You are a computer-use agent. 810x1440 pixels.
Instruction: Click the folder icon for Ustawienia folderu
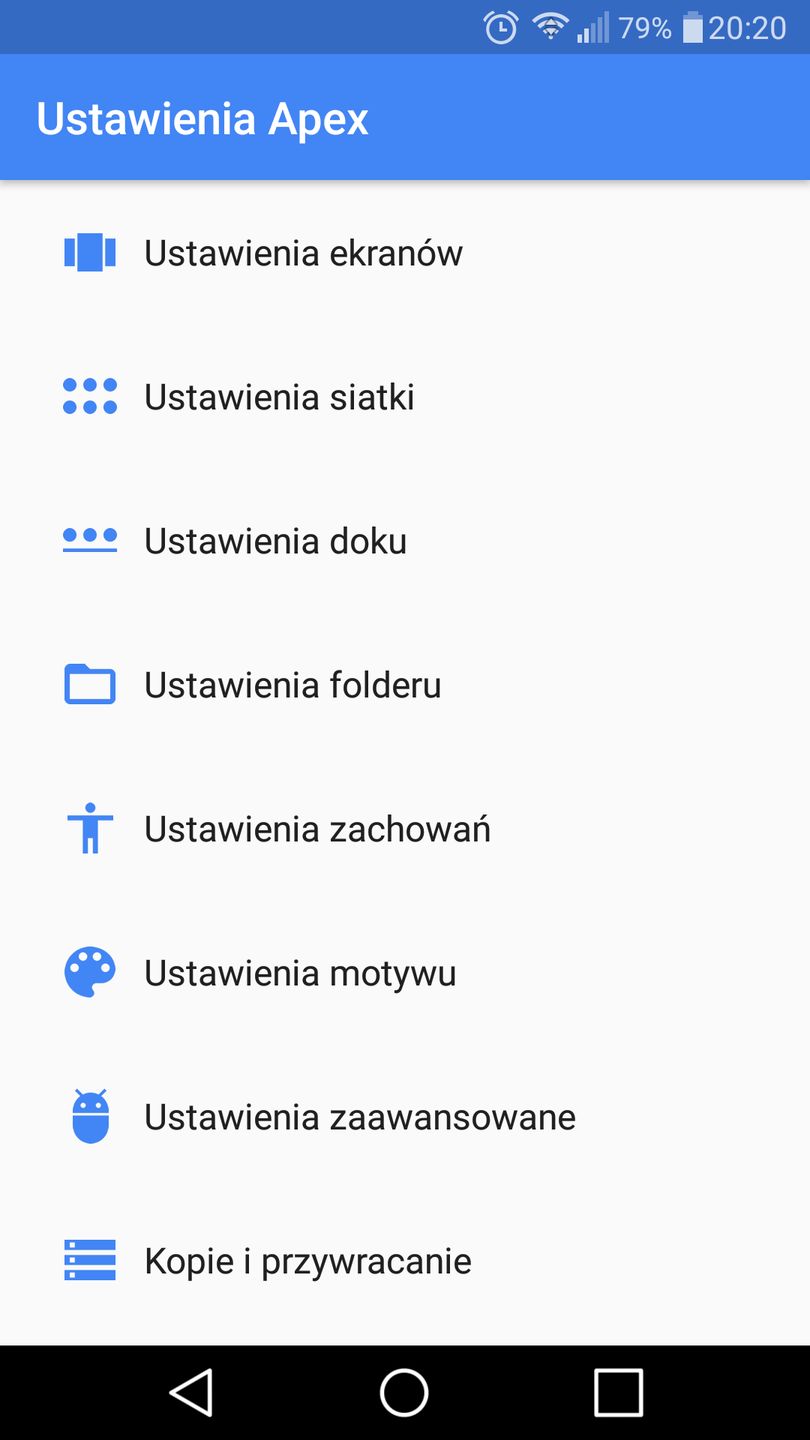[x=90, y=684]
